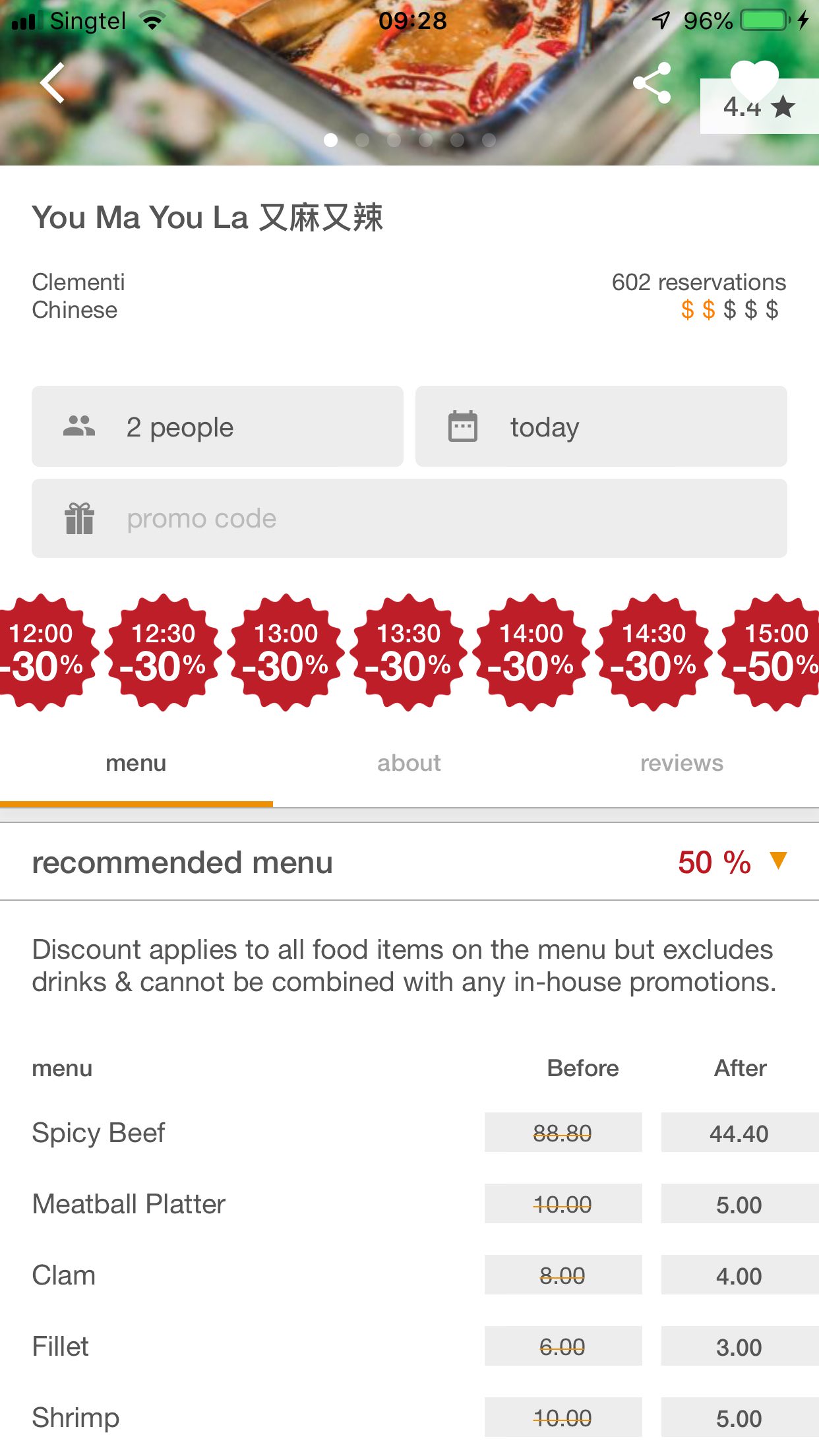Add restaurant to favorites with heart
The width and height of the screenshot is (819, 1456).
tap(754, 78)
